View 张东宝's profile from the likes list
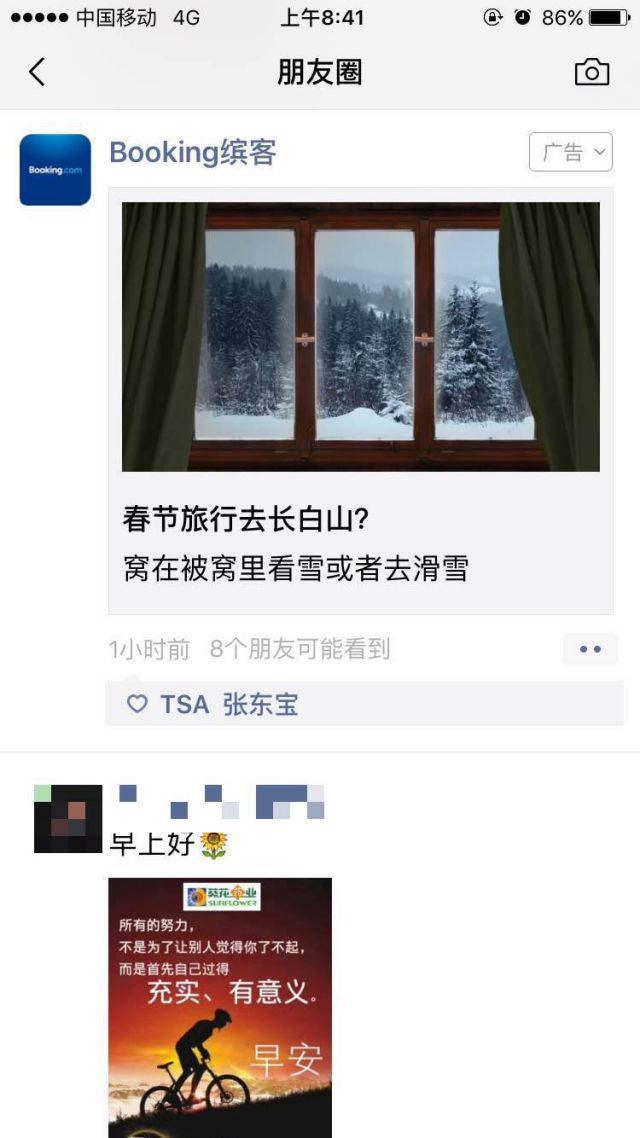 click(x=260, y=704)
